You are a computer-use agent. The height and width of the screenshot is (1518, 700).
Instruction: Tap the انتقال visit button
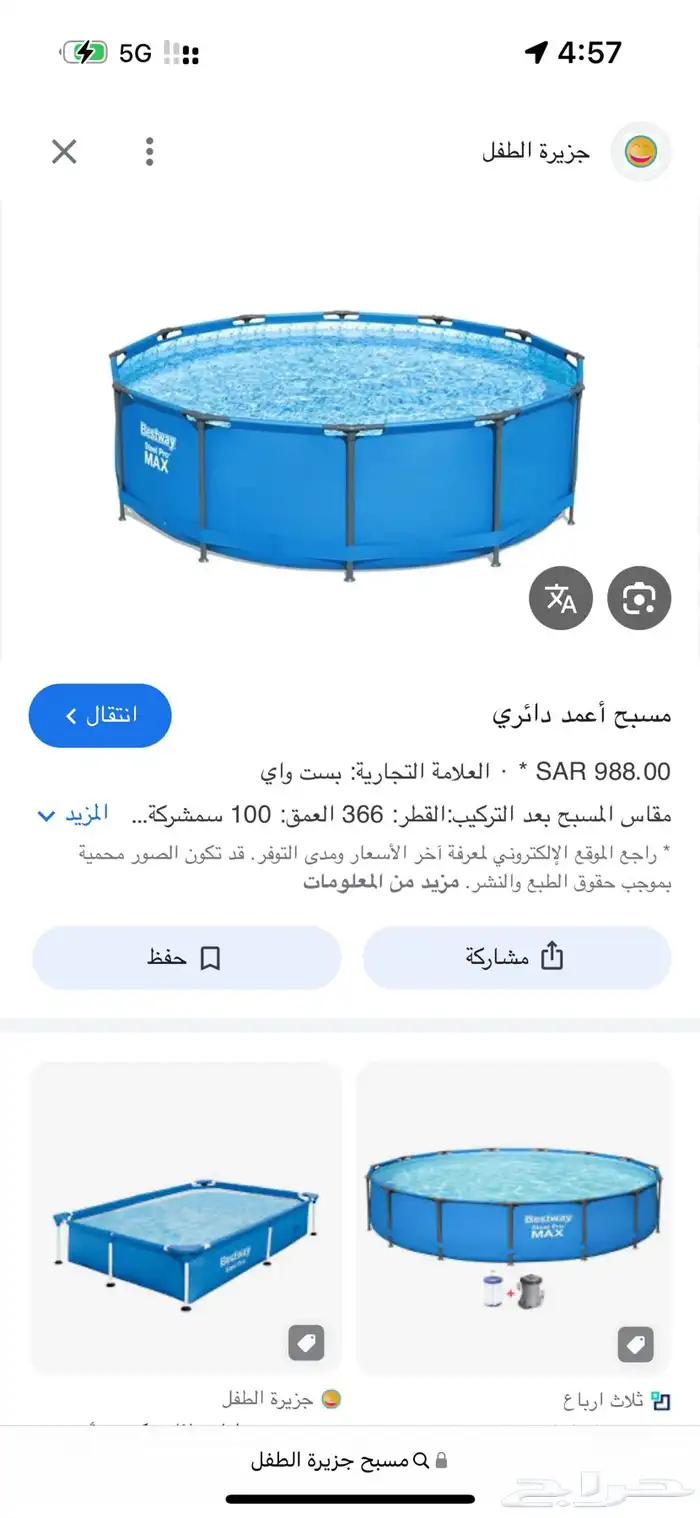[100, 715]
